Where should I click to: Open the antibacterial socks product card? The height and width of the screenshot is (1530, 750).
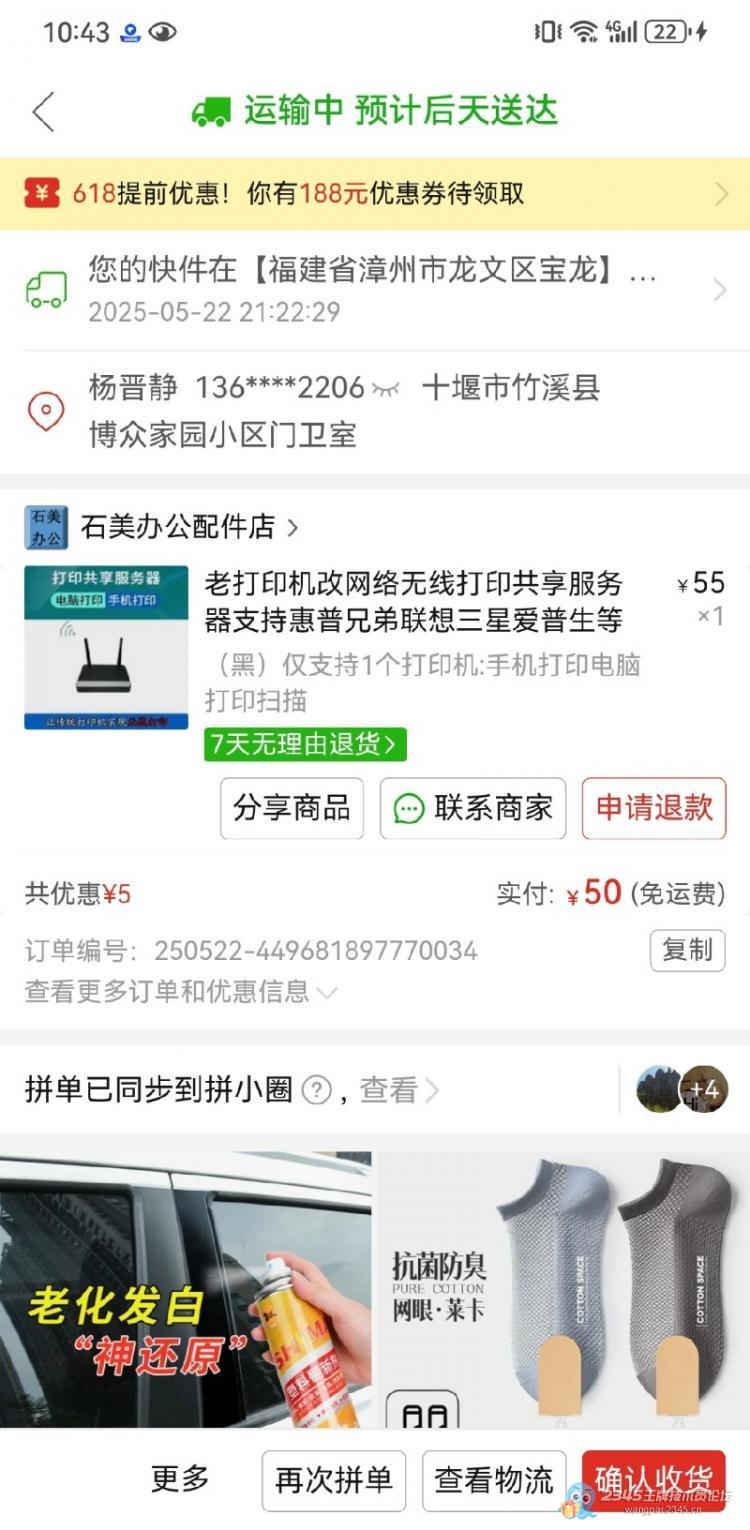[563, 1290]
